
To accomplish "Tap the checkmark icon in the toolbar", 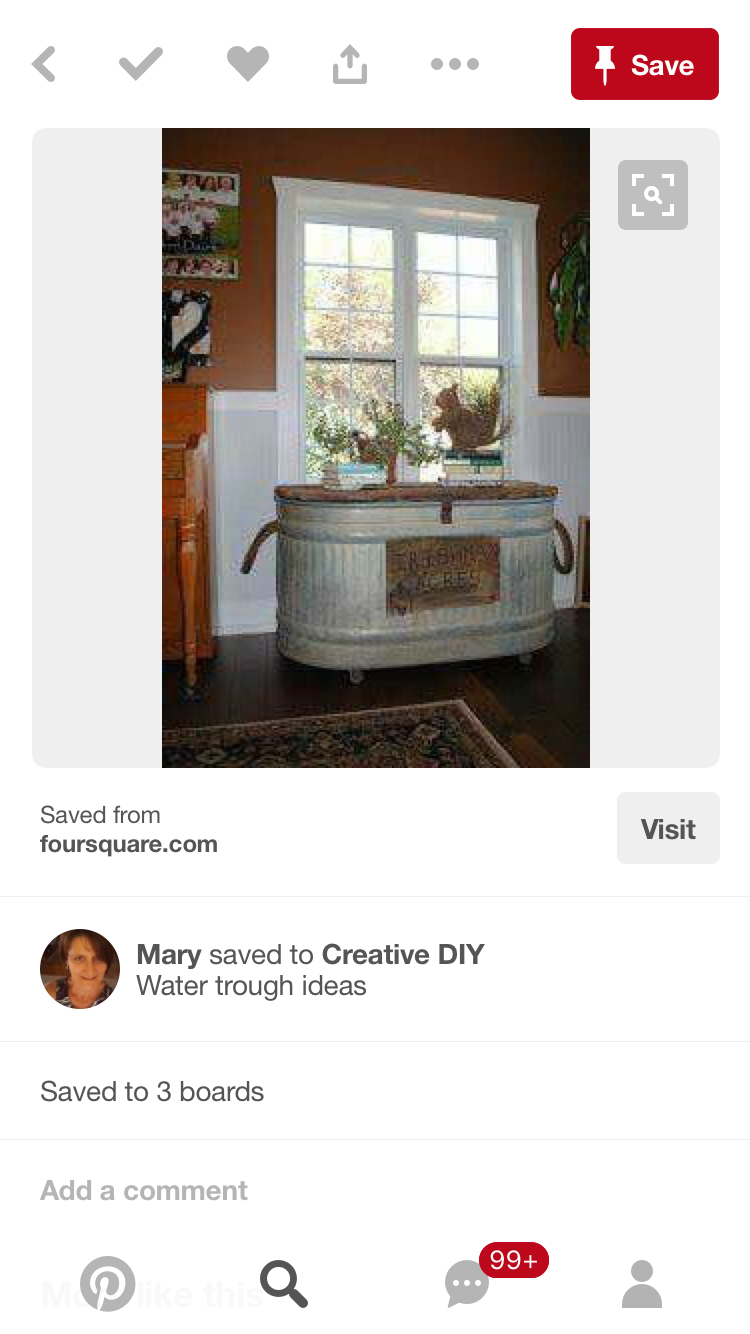I will (x=141, y=65).
